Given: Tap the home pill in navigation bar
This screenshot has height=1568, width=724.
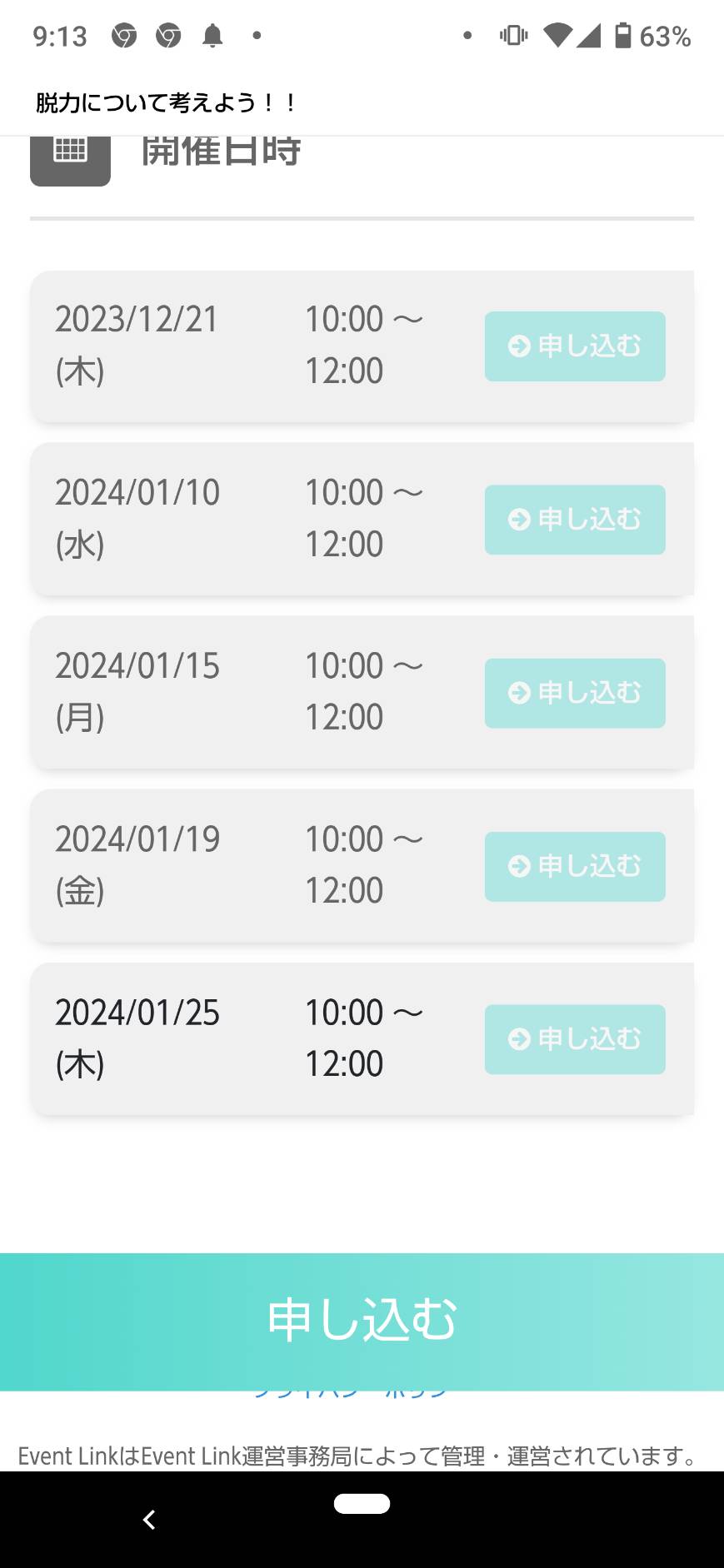Looking at the screenshot, I should tap(362, 1503).
